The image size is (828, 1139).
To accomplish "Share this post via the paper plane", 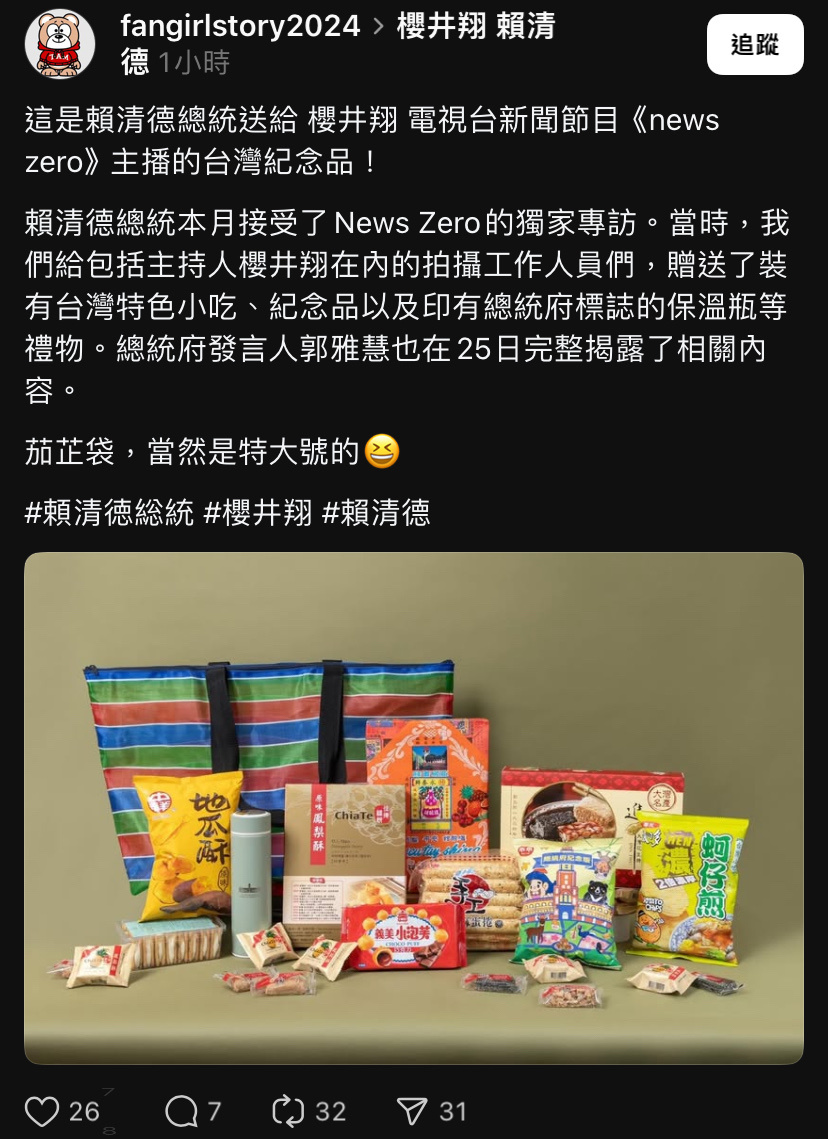I will pyautogui.click(x=412, y=1111).
